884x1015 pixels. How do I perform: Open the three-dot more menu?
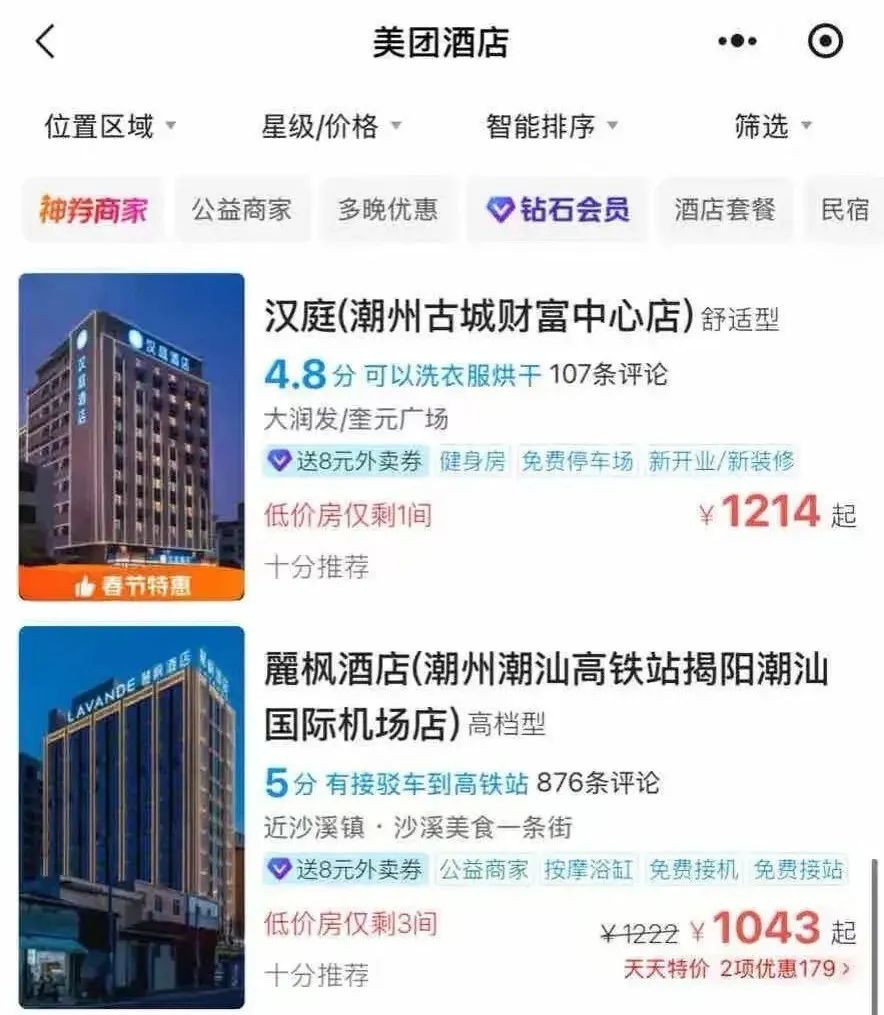(x=737, y=42)
